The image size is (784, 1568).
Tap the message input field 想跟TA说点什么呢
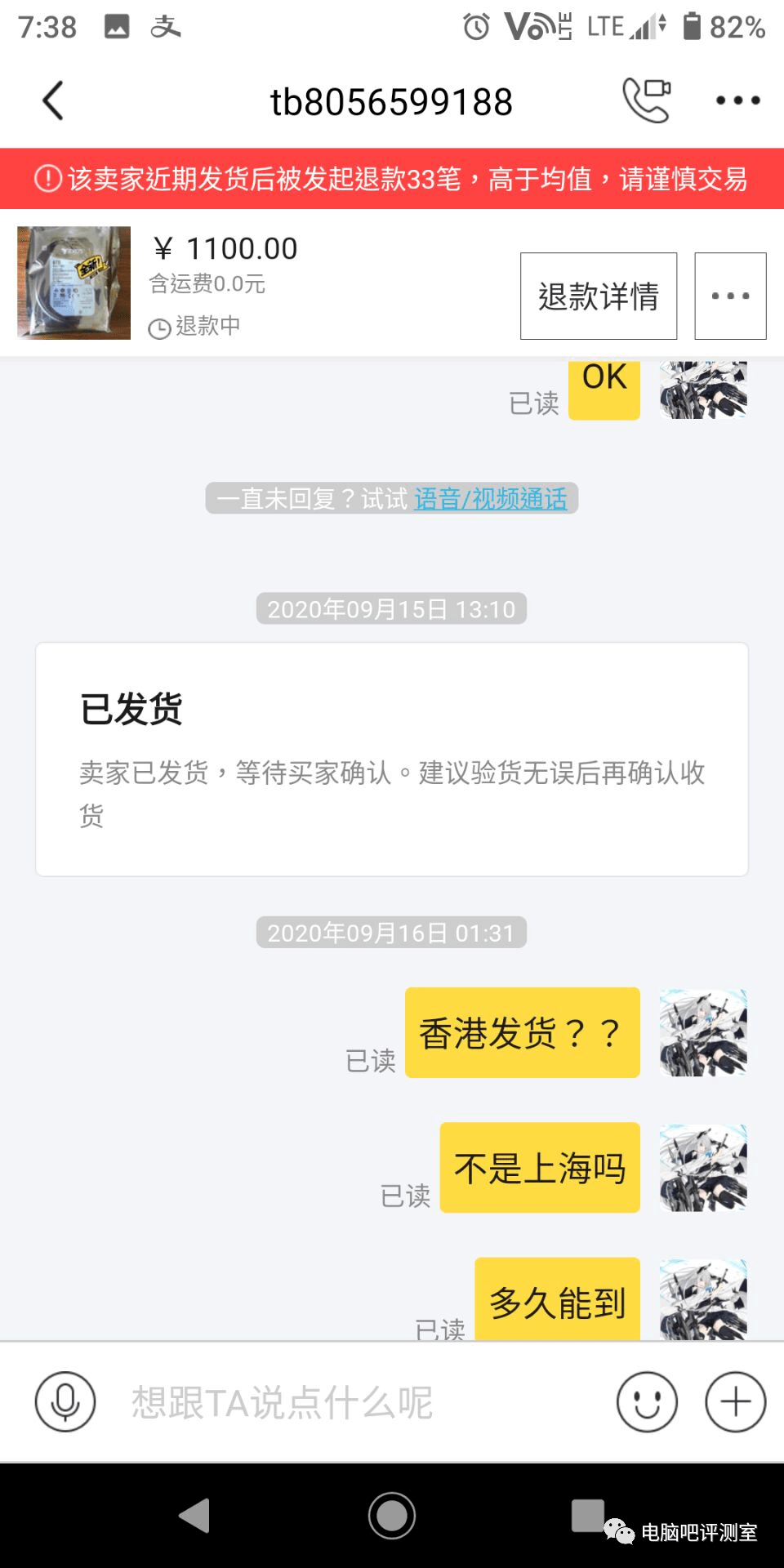[x=327, y=1401]
